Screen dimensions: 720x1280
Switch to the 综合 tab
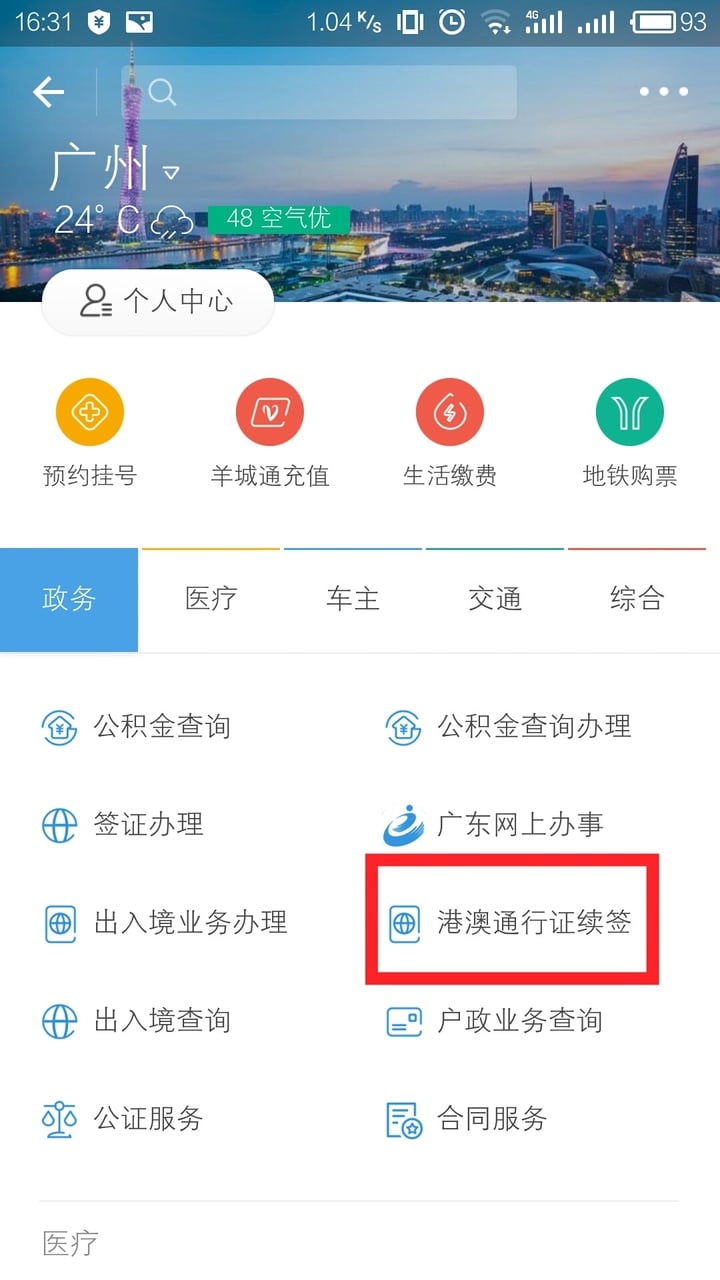[637, 599]
